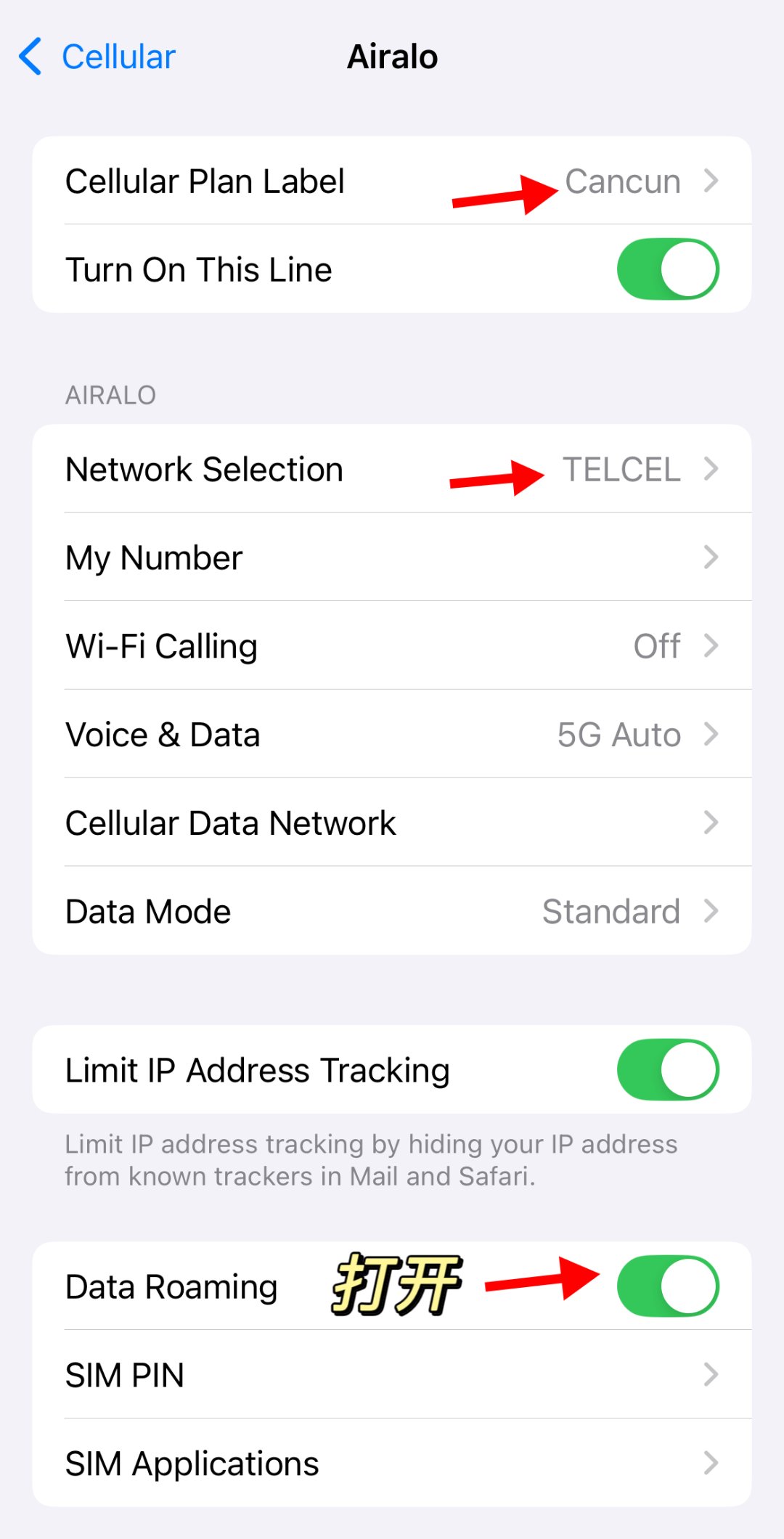784x1539 pixels.
Task: Open Wi-Fi Calling options
Action: click(x=392, y=646)
